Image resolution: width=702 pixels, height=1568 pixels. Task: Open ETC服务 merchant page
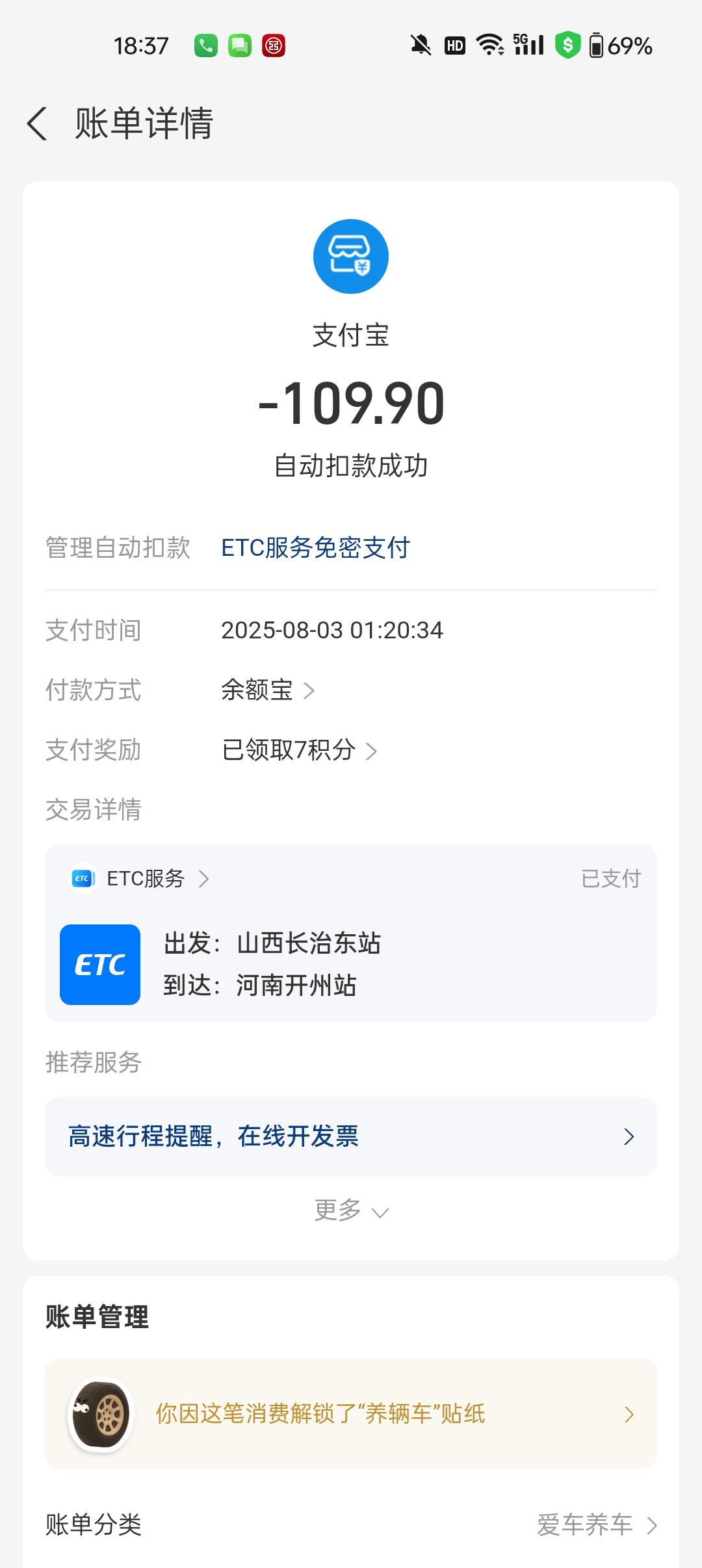coord(140,879)
